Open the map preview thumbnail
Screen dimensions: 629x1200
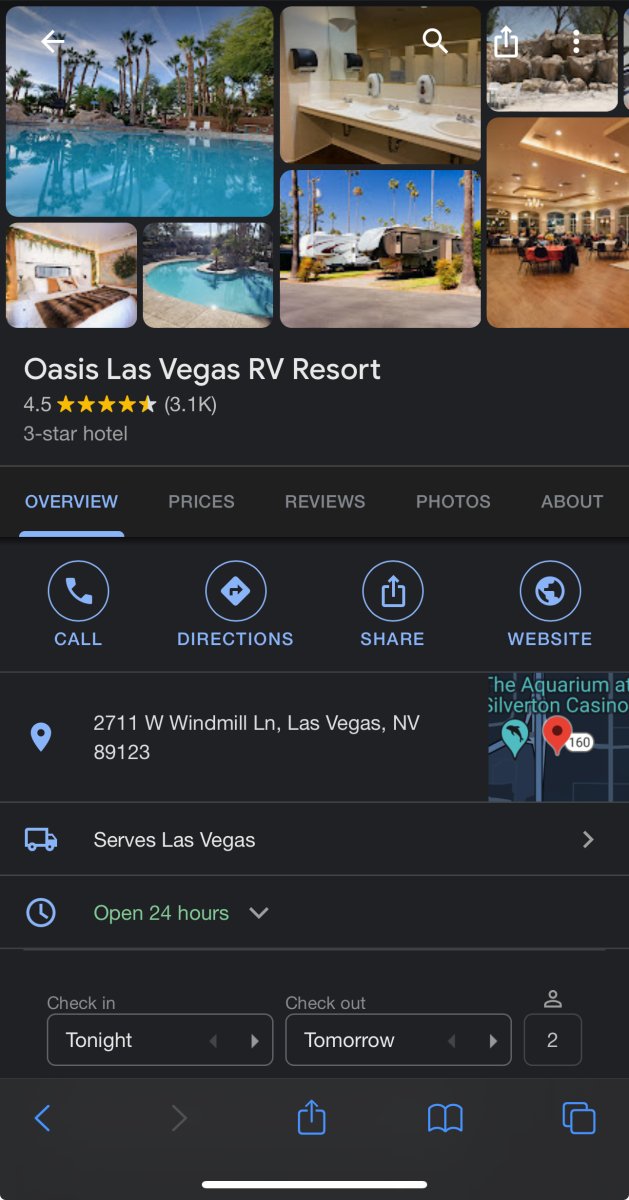(x=557, y=737)
